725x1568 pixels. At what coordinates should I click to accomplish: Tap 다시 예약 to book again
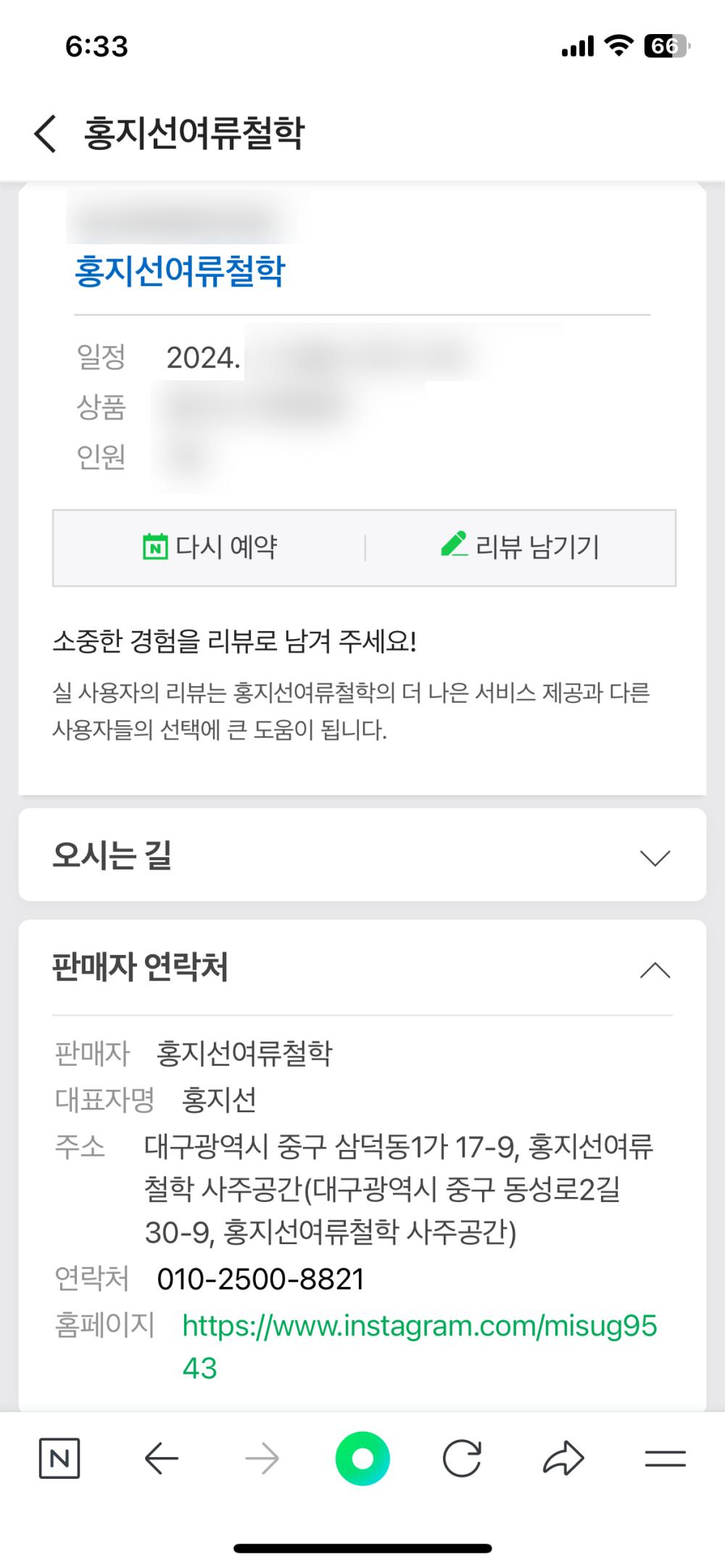[x=210, y=547]
